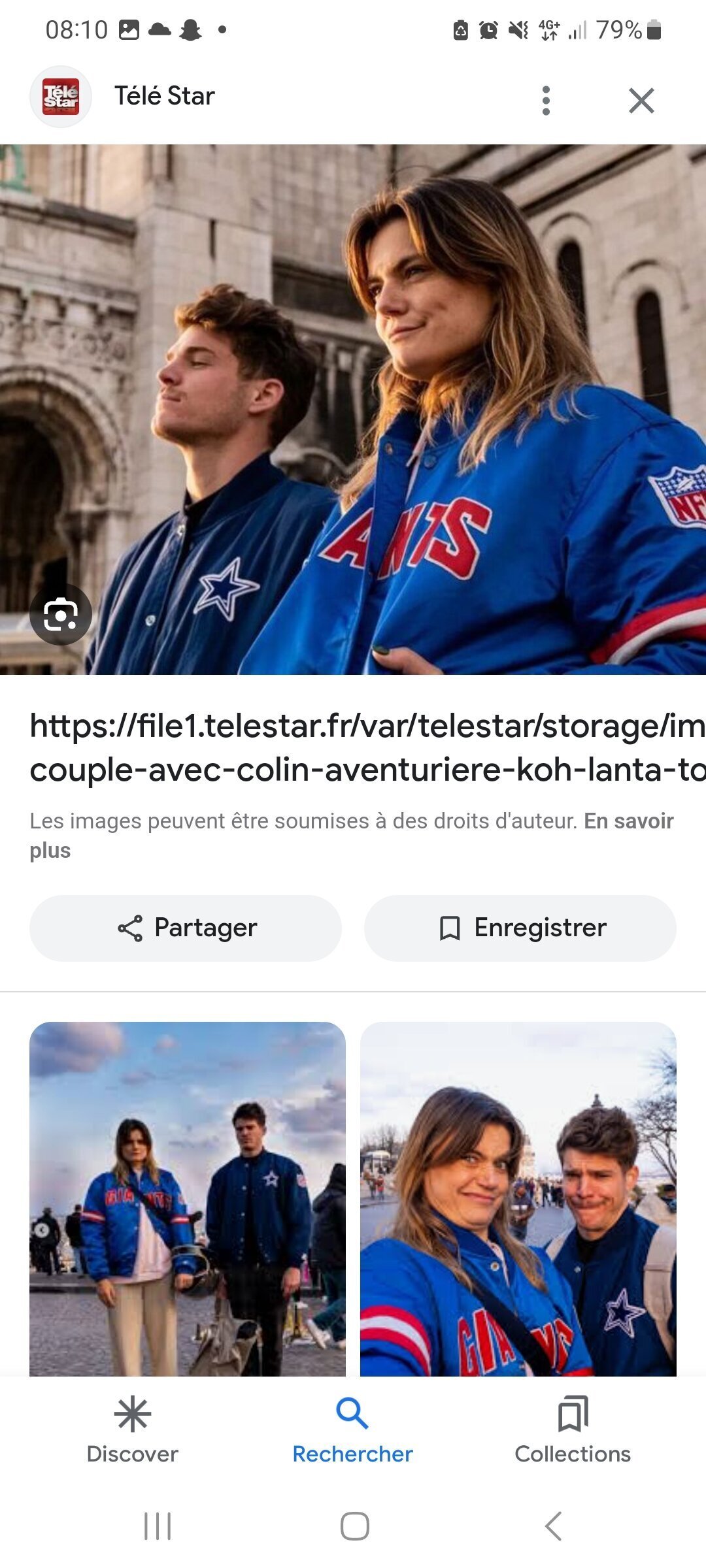The height and width of the screenshot is (1568, 706).
Task: Open the three-dot overflow menu
Action: [546, 101]
